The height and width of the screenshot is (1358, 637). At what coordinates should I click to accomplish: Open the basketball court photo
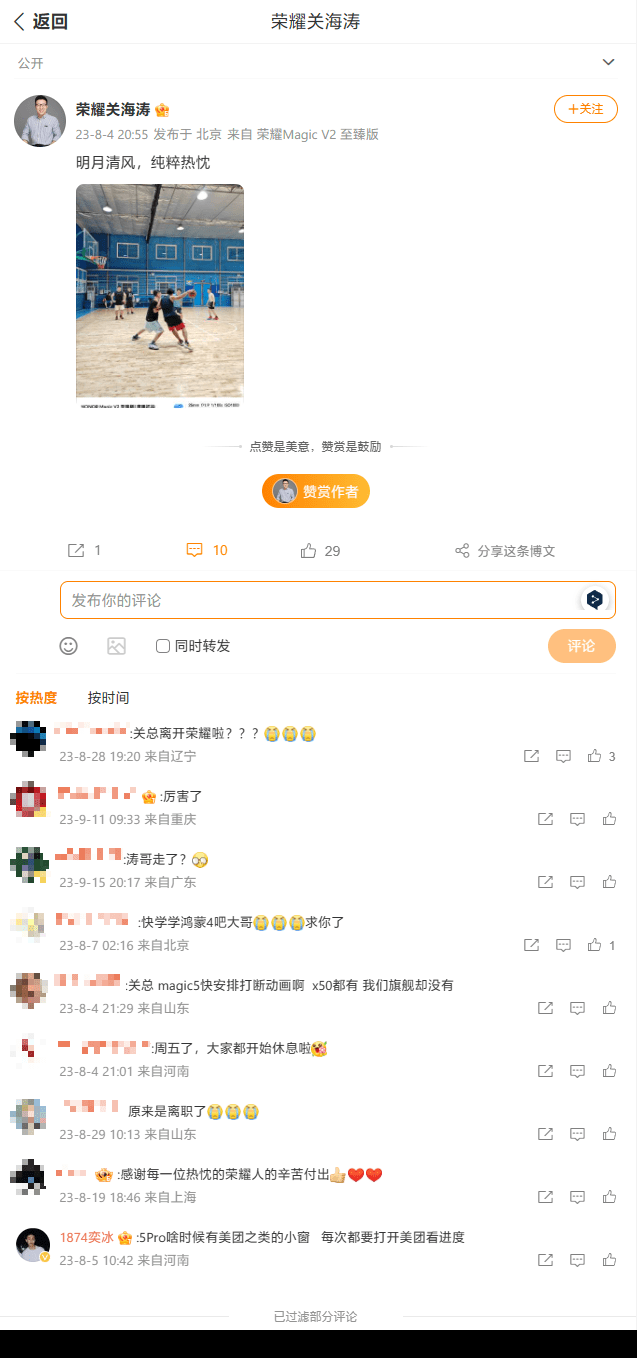160,296
